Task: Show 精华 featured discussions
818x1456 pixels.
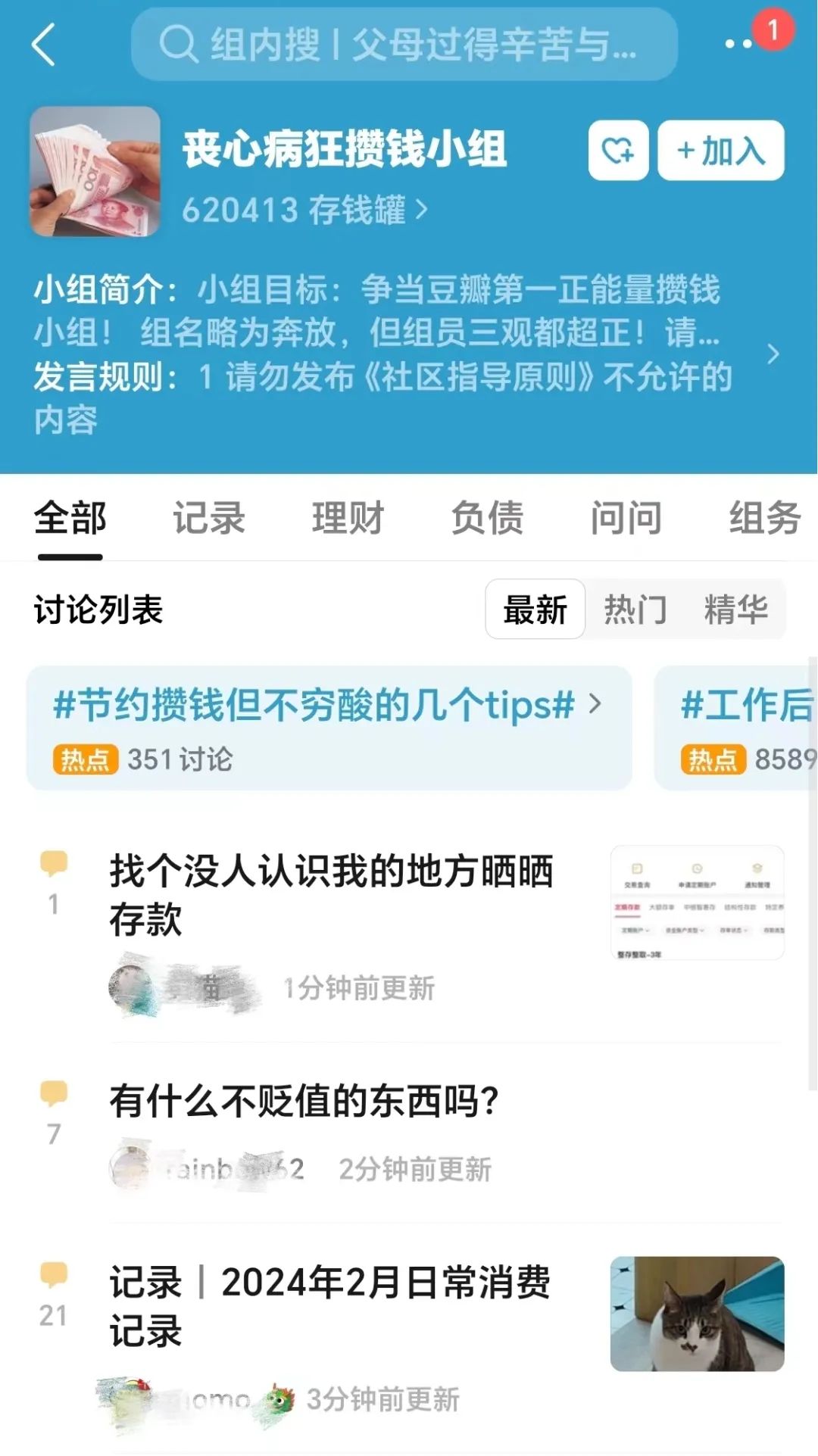Action: [x=735, y=610]
